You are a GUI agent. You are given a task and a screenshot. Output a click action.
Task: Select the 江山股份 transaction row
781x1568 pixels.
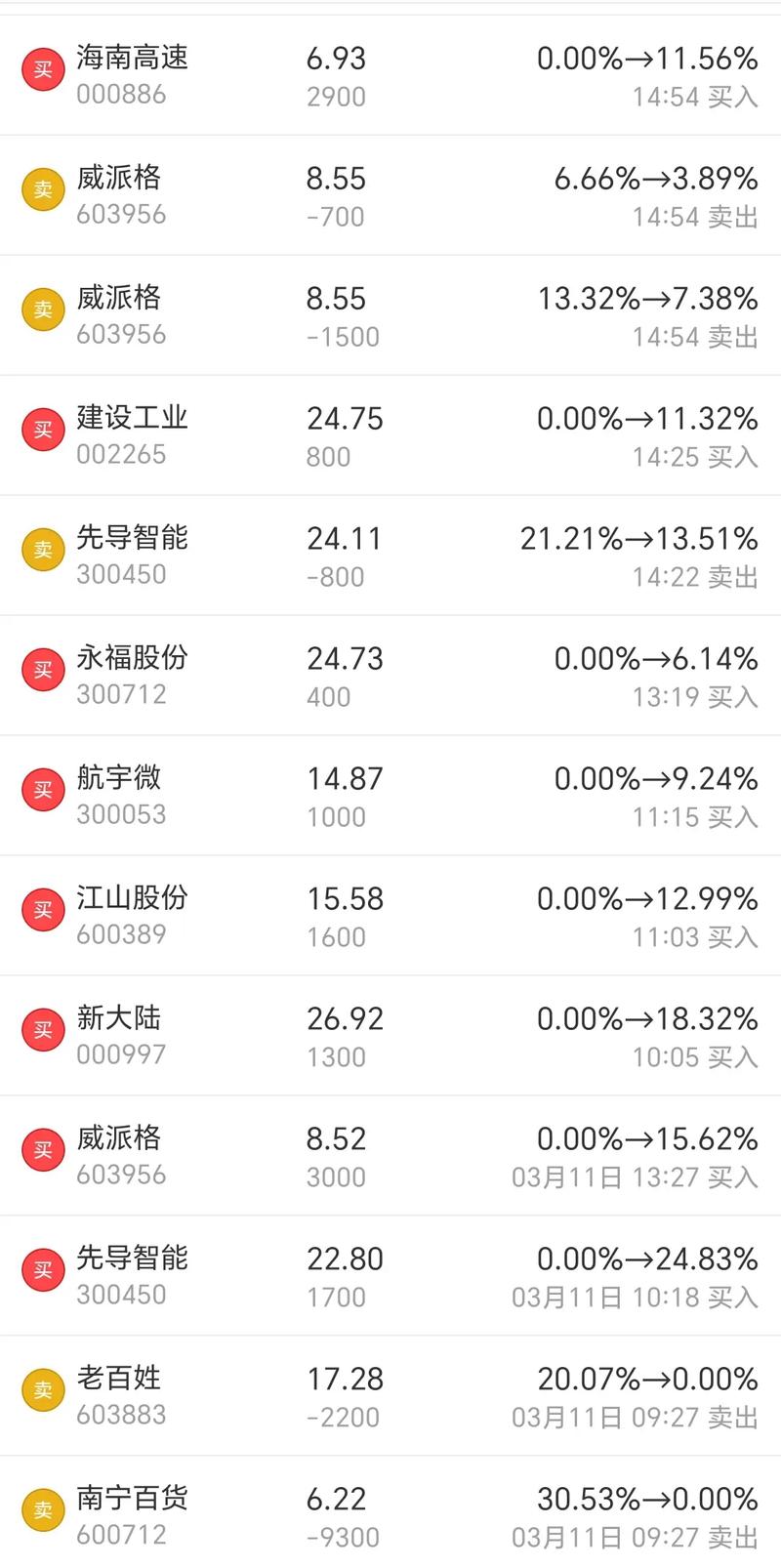390,914
